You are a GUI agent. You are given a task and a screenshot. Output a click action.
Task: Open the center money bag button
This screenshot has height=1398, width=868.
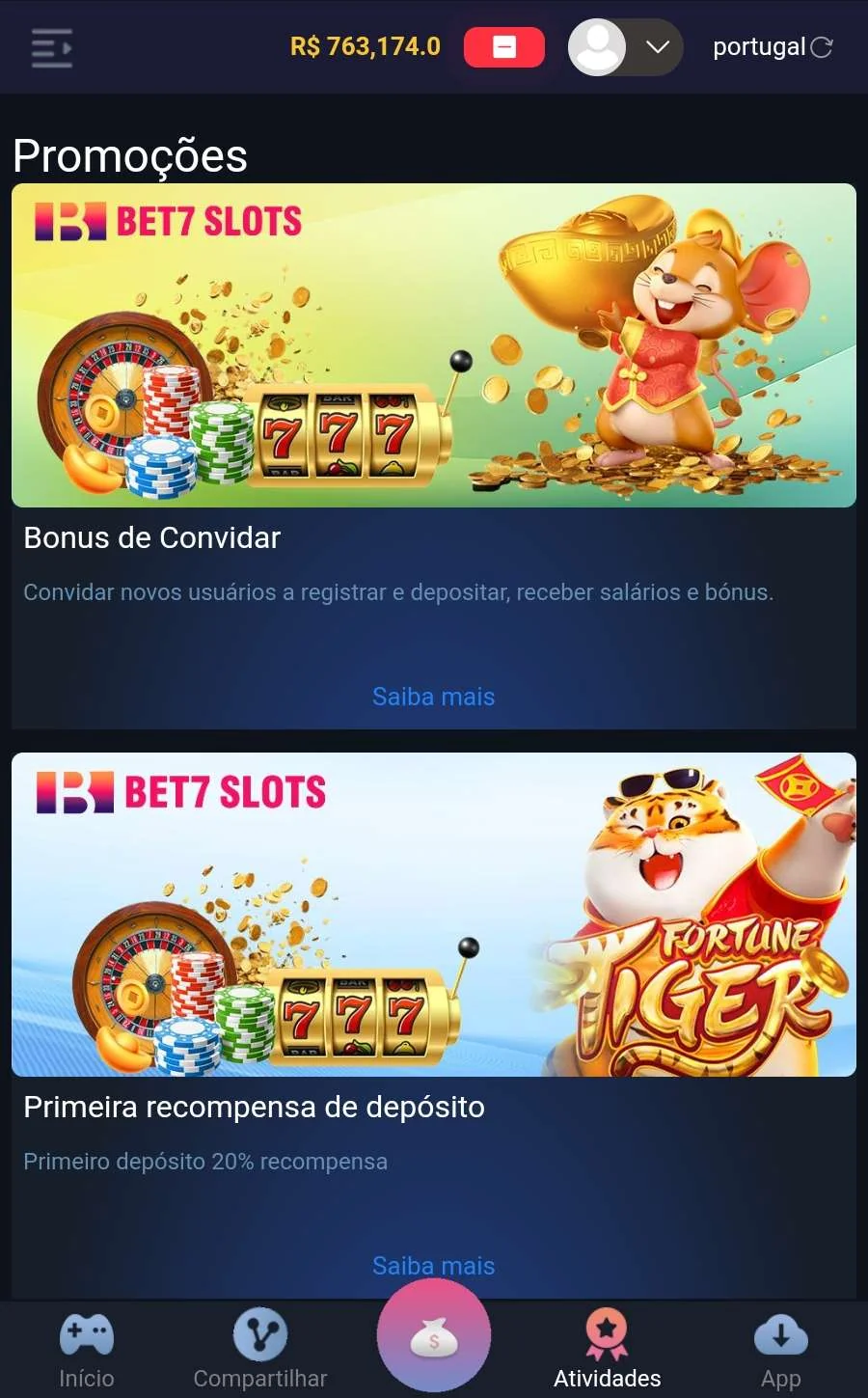tap(434, 1337)
